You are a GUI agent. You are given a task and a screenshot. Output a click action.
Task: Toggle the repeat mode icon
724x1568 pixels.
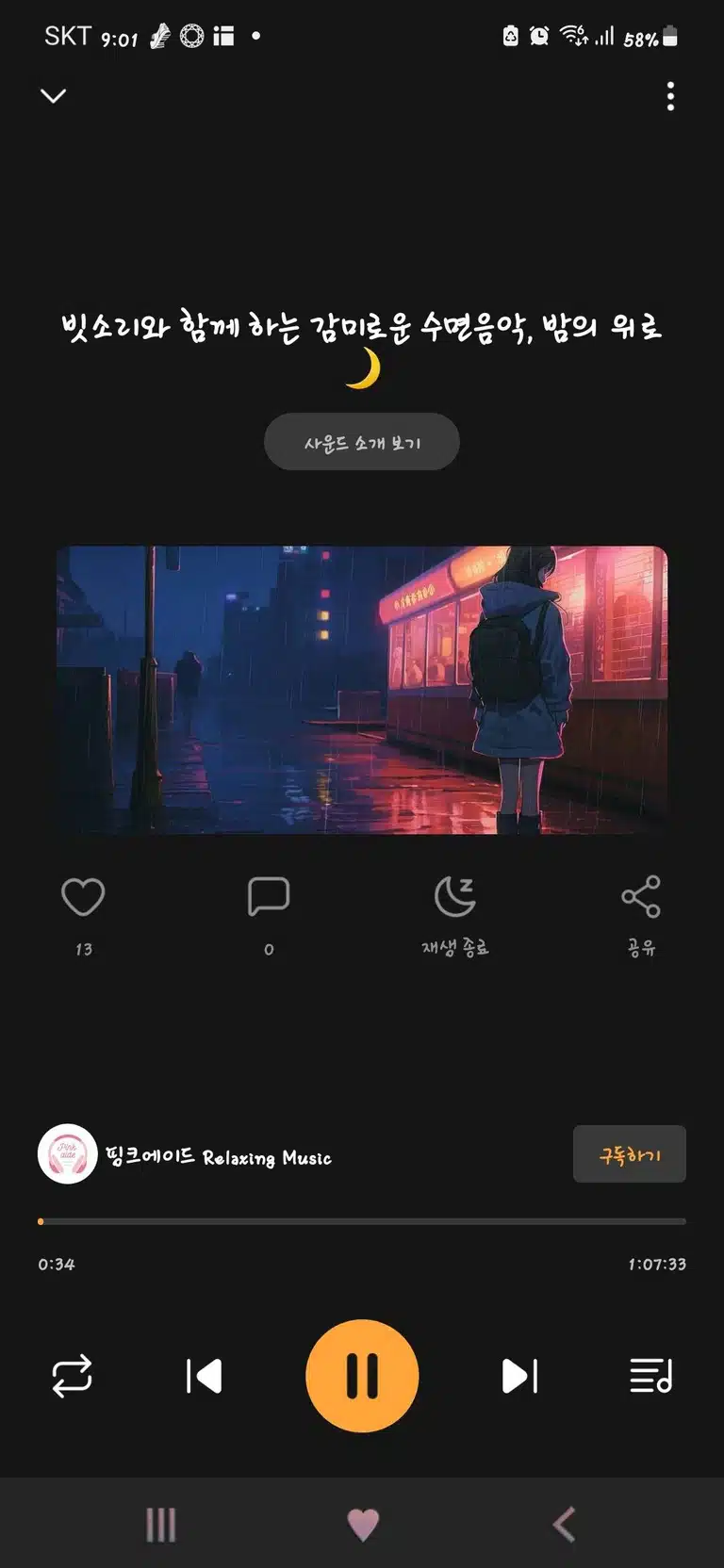click(x=73, y=1376)
